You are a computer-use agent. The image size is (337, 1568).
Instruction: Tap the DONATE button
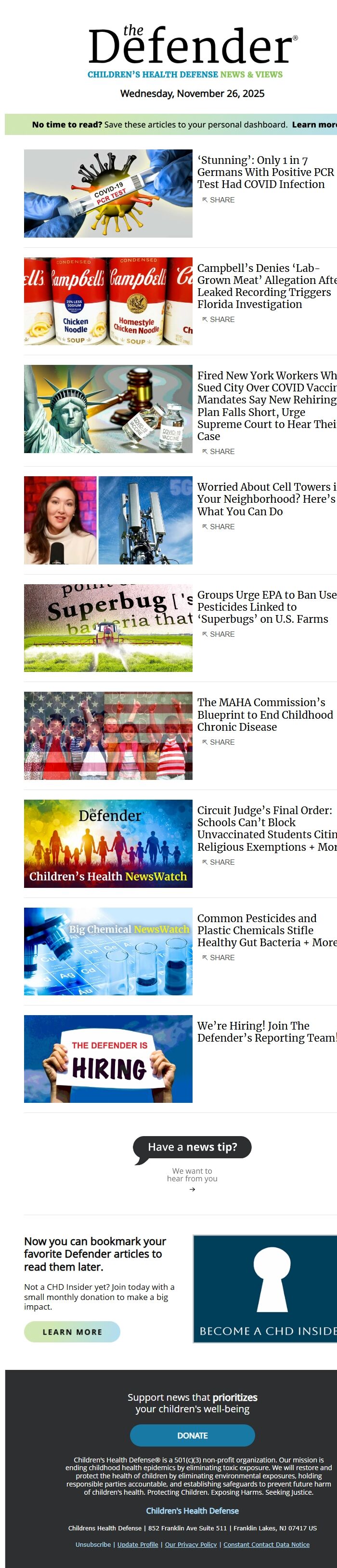[x=192, y=1435]
